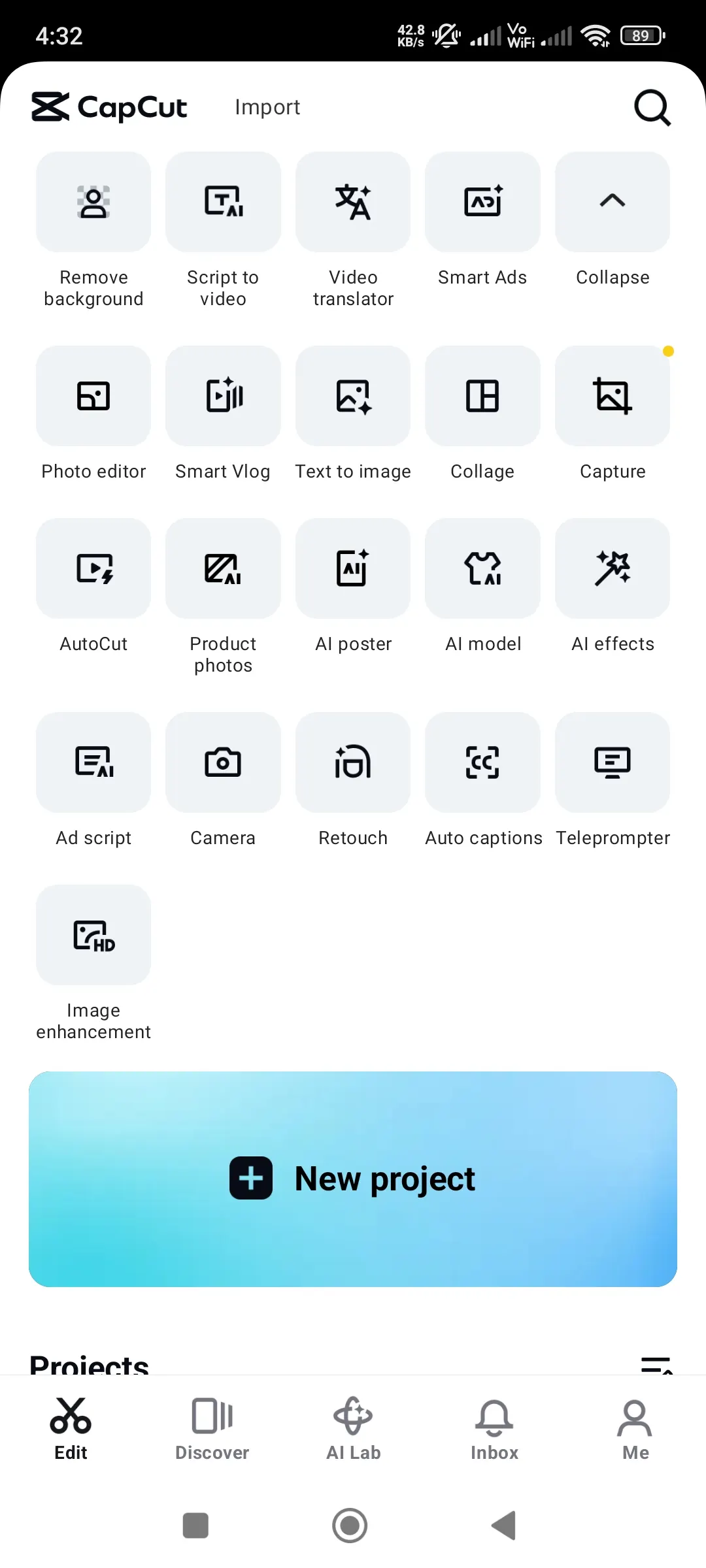Go to the AI Lab tab
This screenshot has height=1568, width=706.
pyautogui.click(x=353, y=1429)
